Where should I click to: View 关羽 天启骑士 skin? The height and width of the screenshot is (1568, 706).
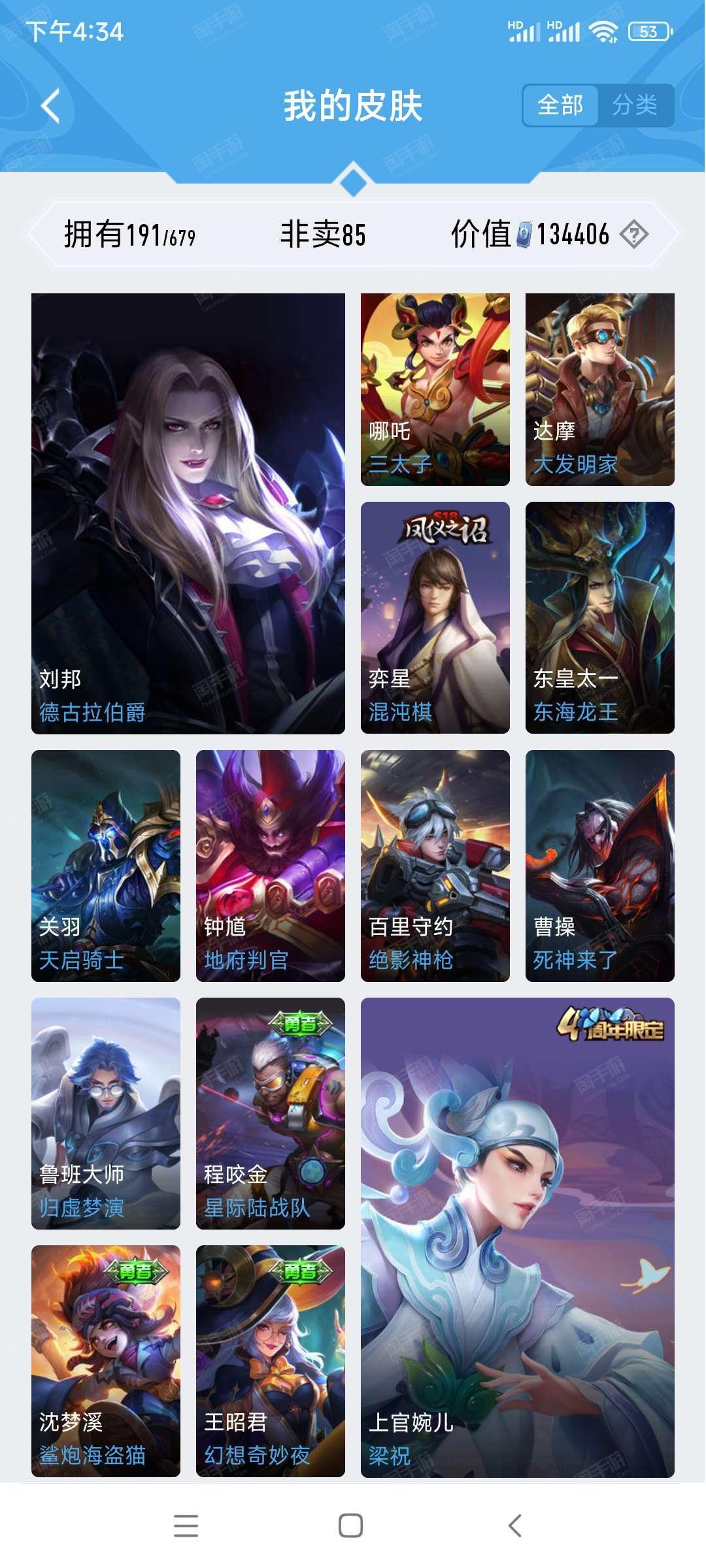pos(106,866)
